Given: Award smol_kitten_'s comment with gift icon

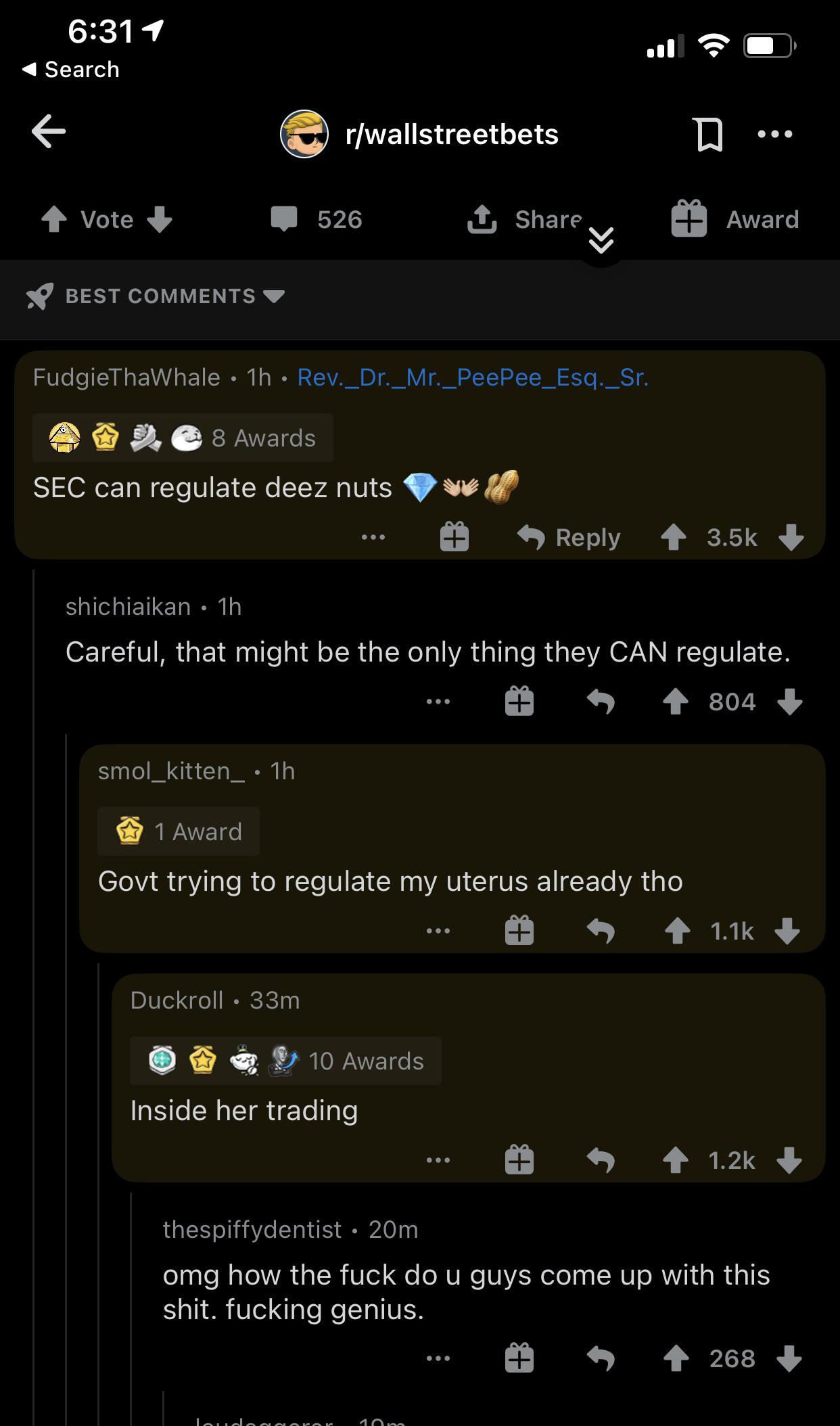Looking at the screenshot, I should (519, 931).
